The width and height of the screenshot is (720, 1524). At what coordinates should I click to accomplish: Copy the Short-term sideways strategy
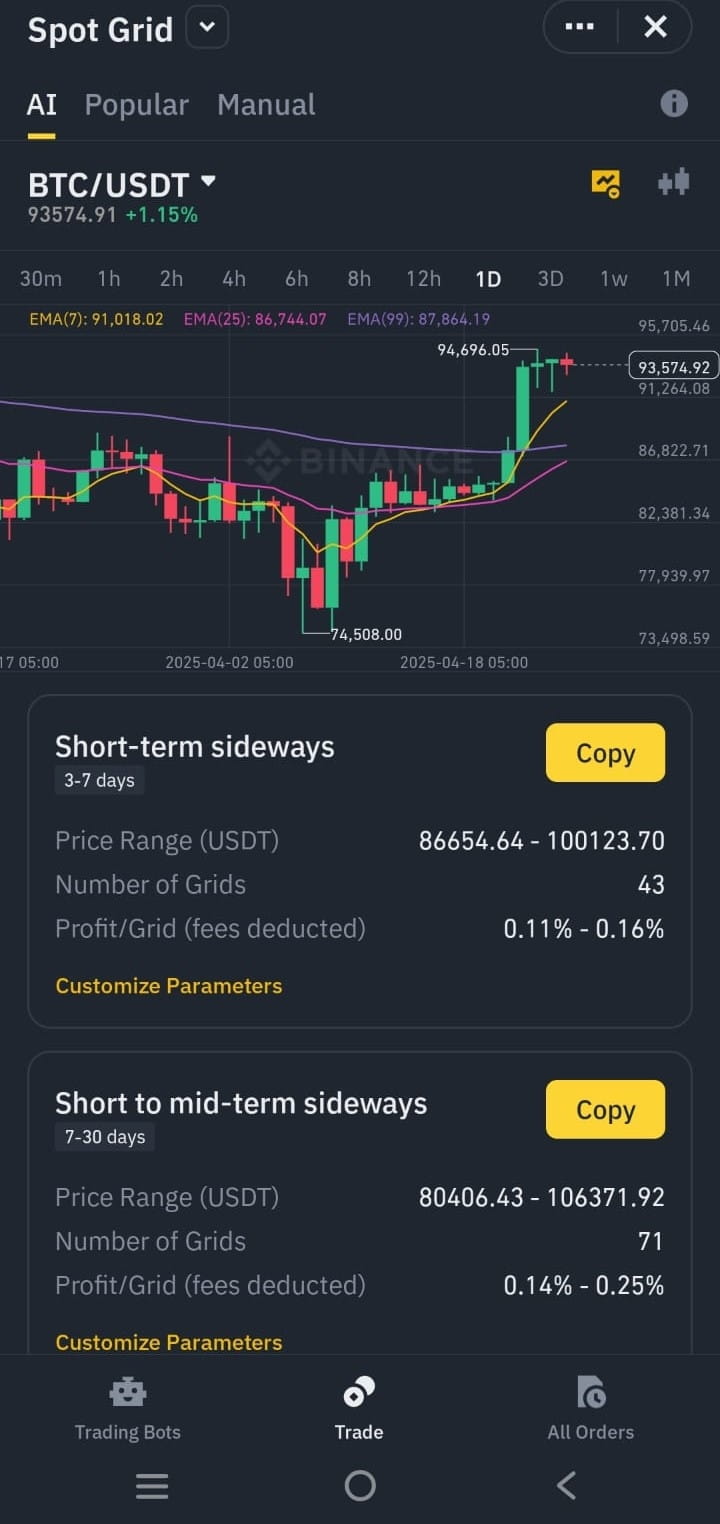[605, 753]
